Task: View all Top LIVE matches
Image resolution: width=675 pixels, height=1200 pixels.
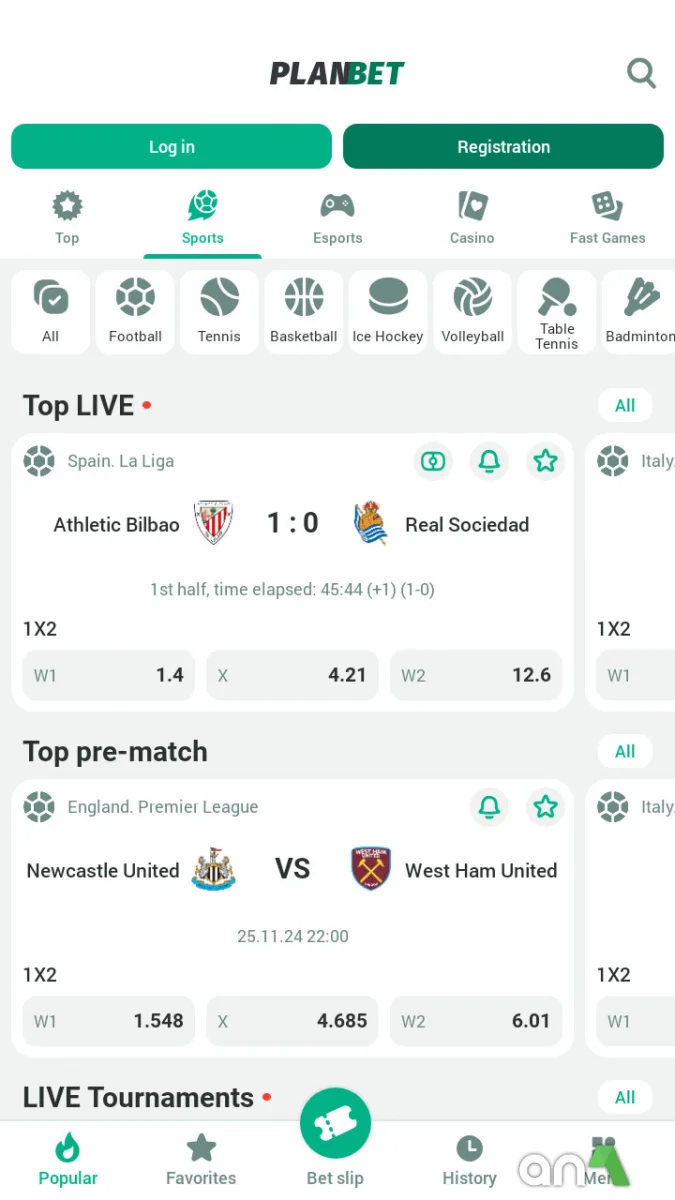Action: [625, 405]
